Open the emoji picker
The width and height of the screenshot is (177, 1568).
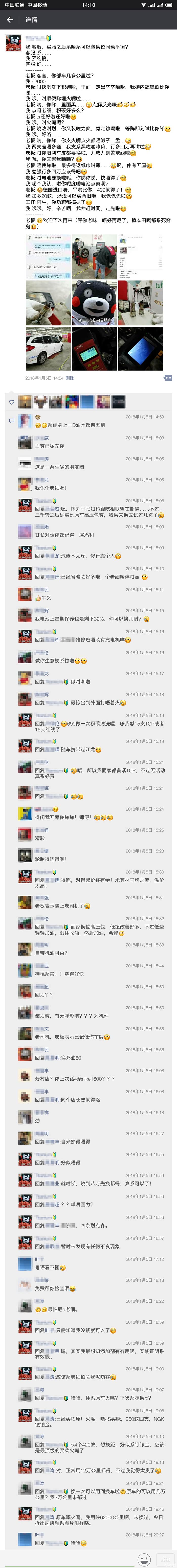144,1559
